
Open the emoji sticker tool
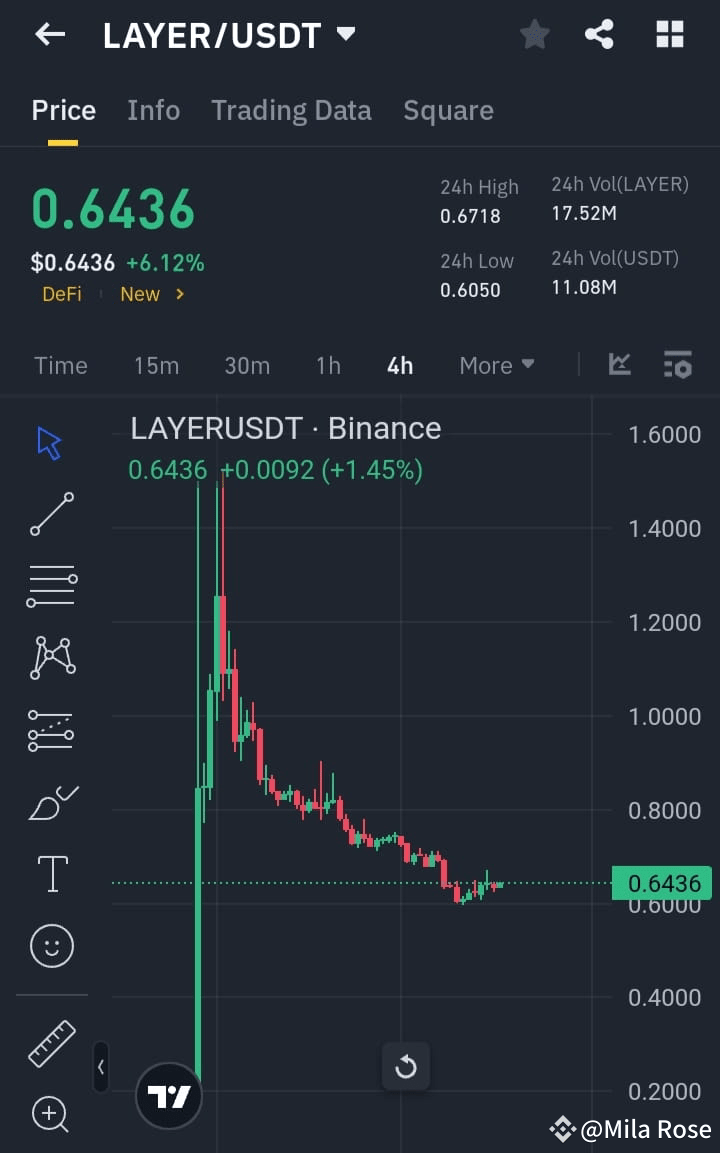pos(50,946)
